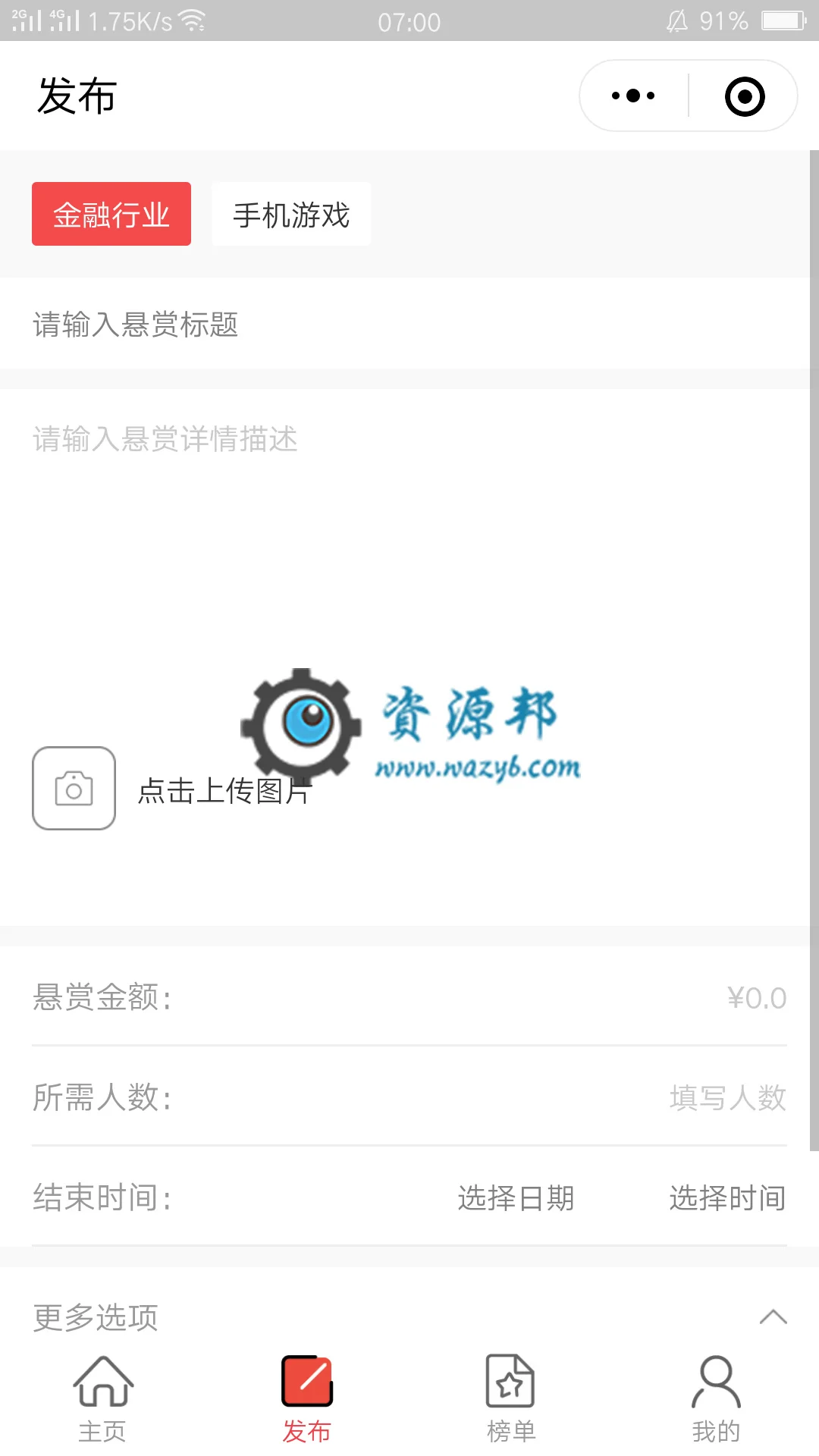Select the 金融行业 category chip
The height and width of the screenshot is (1456, 819).
tap(111, 214)
